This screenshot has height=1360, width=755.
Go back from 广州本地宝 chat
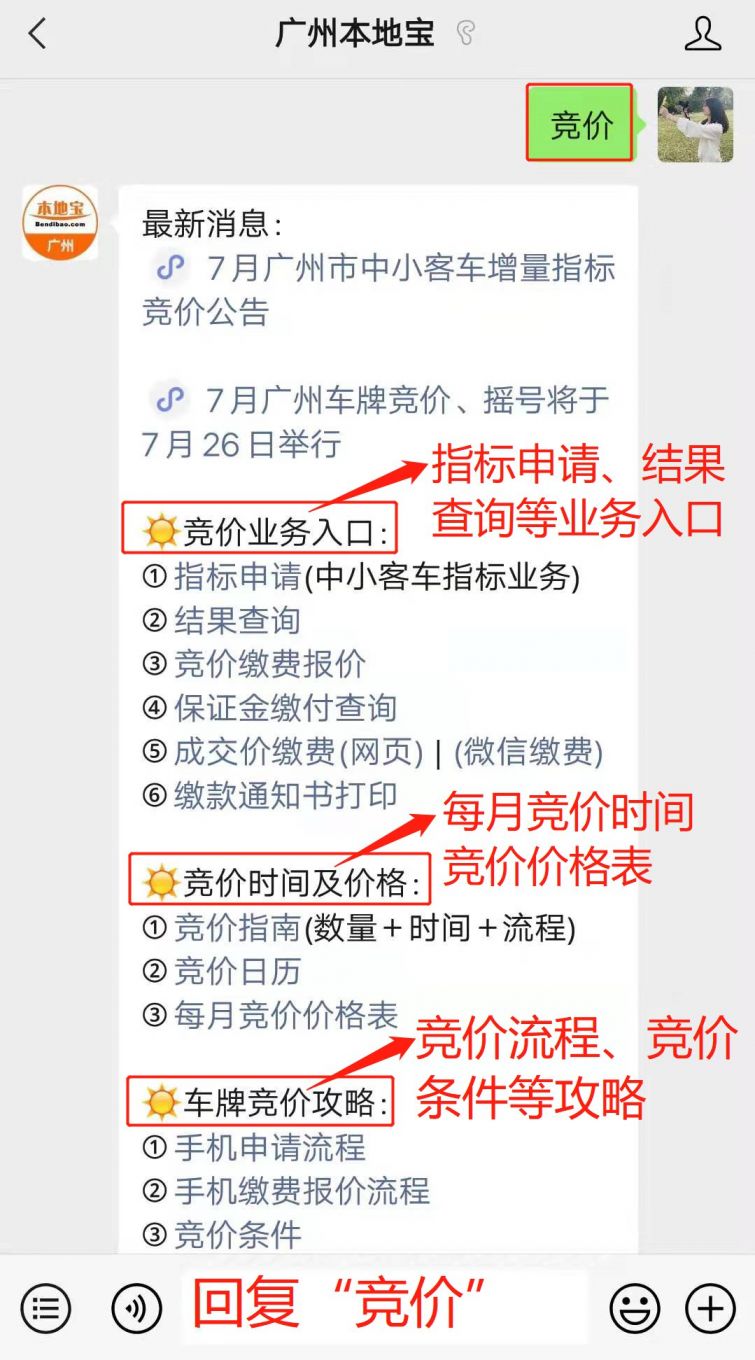click(38, 34)
